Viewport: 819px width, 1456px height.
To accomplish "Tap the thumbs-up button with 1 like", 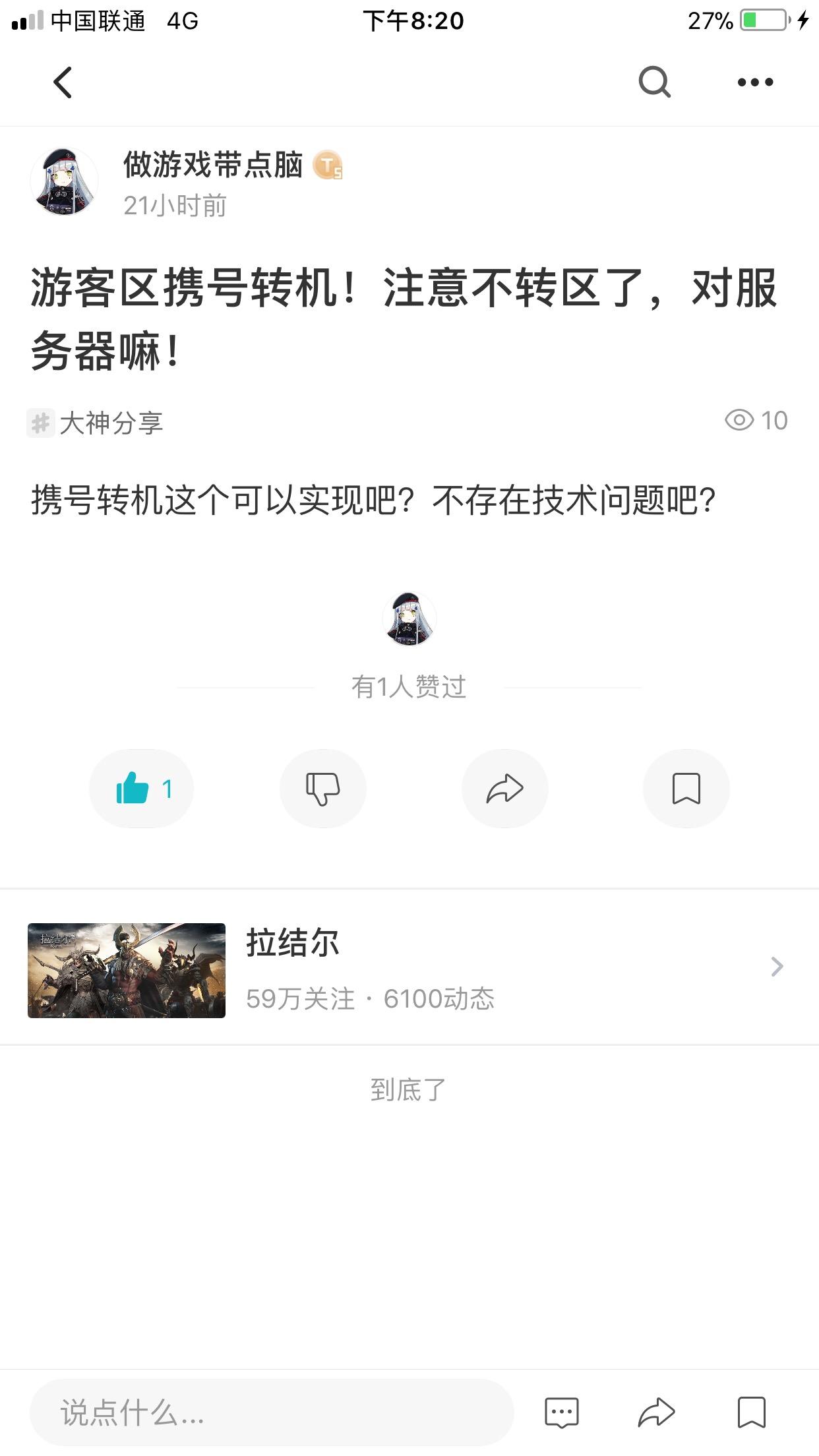I will click(x=141, y=788).
